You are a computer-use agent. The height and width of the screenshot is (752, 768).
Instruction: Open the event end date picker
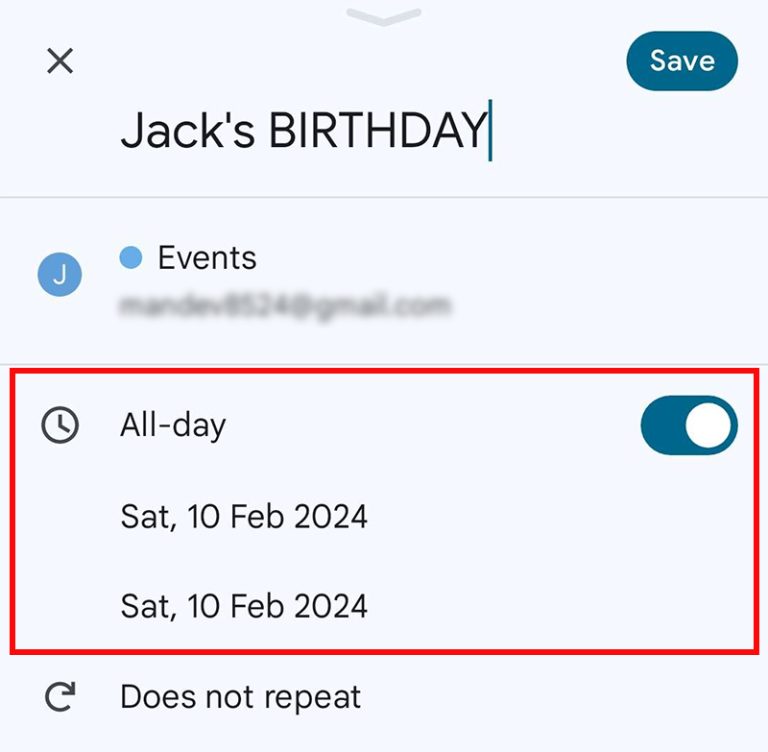pyautogui.click(x=244, y=606)
